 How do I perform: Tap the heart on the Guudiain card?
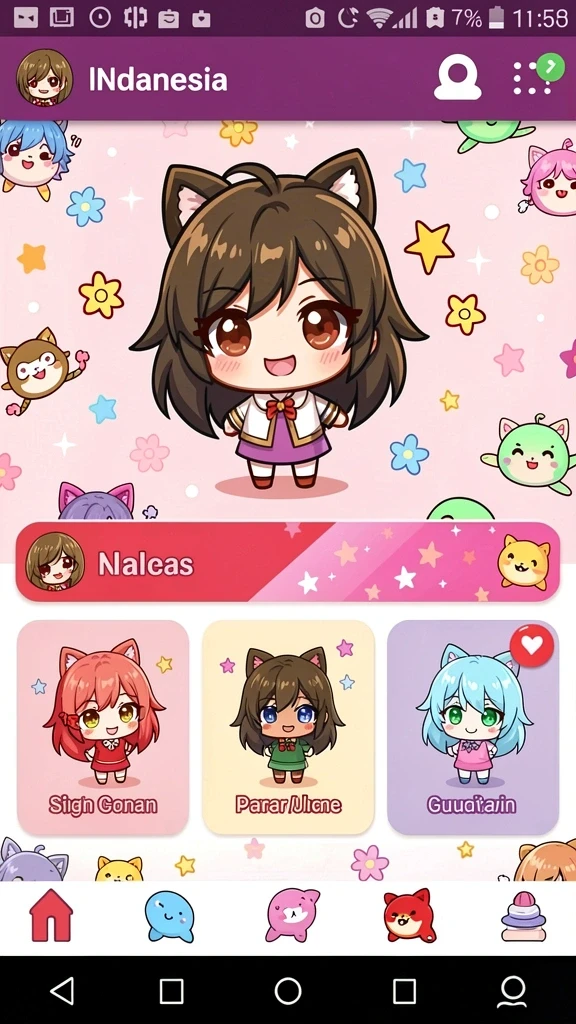[532, 645]
